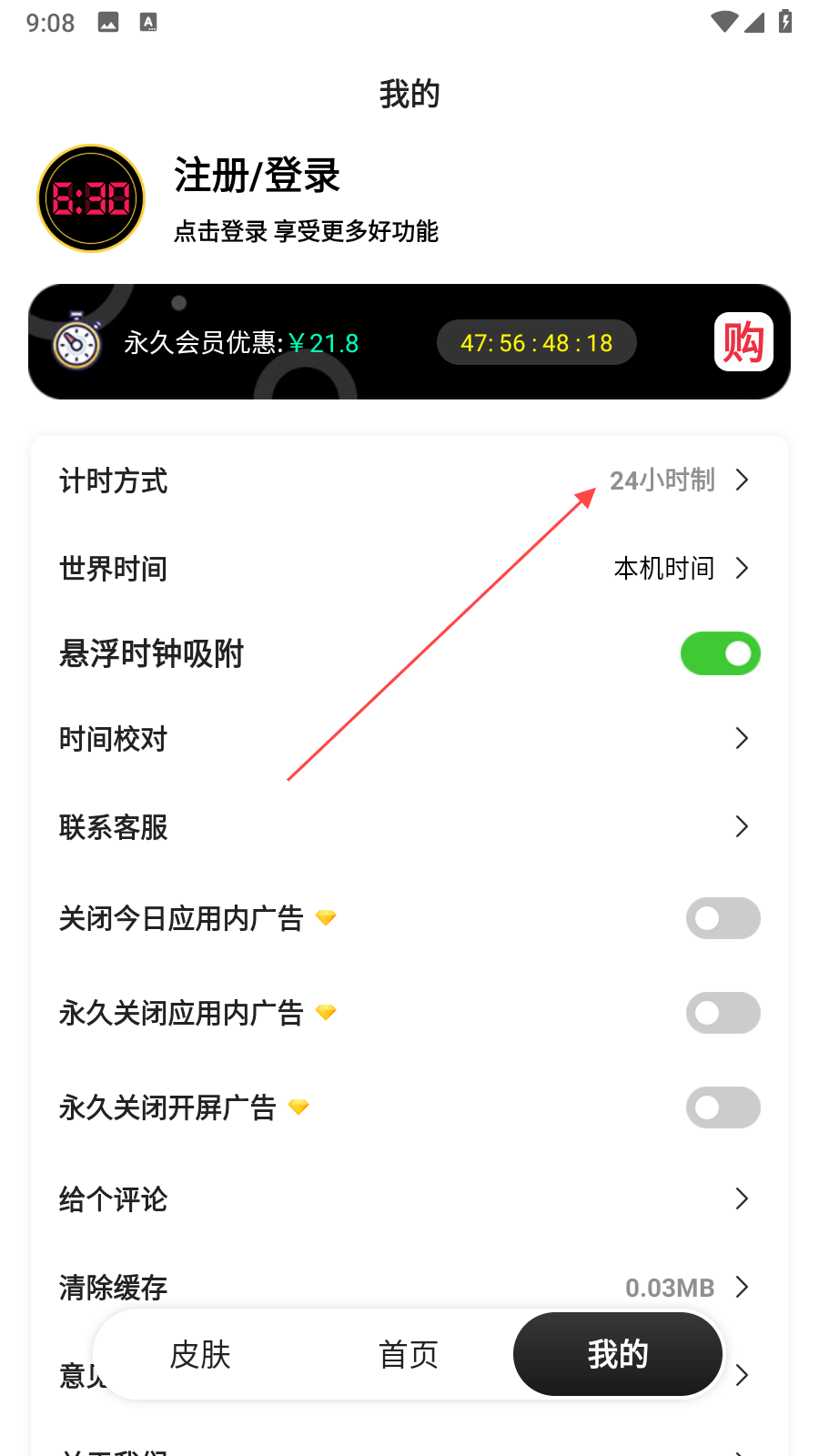
Task: Open 时间校对
Action: point(409,739)
